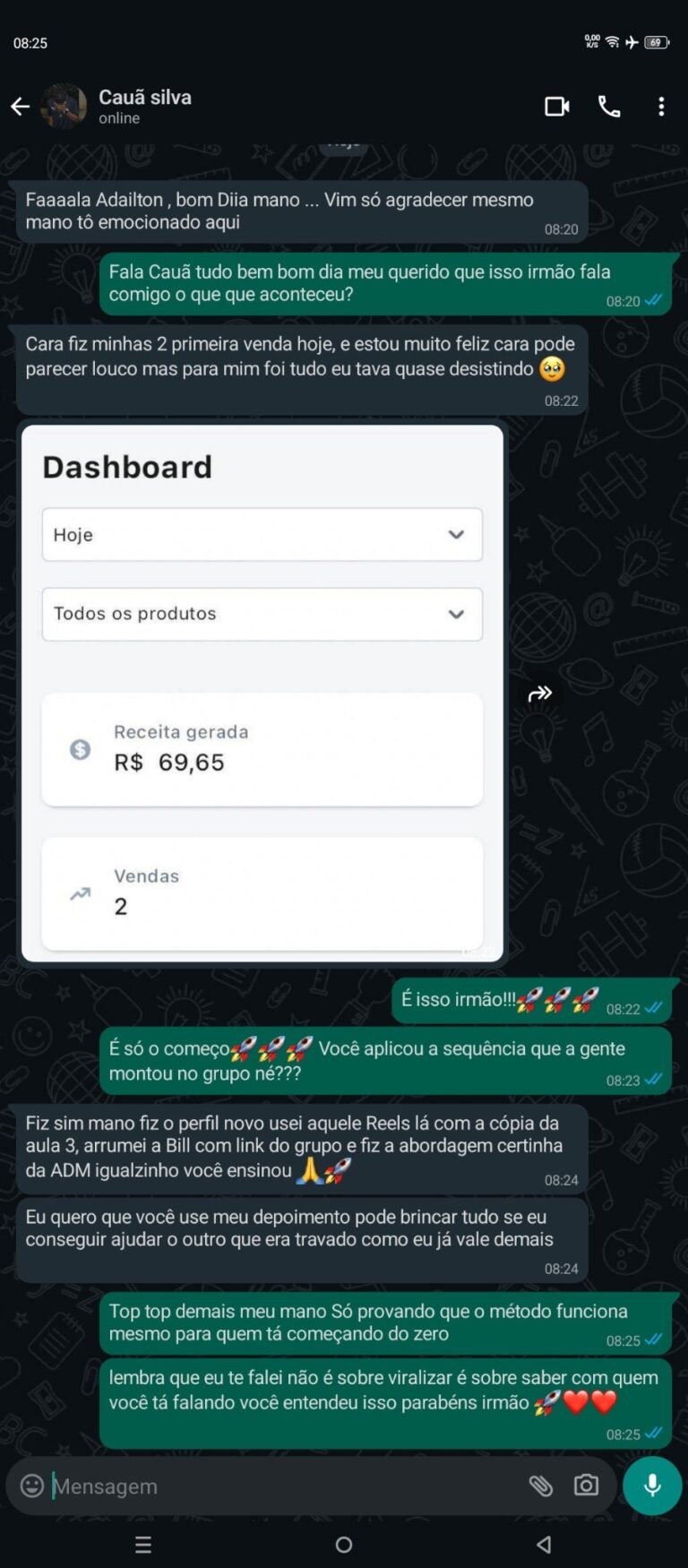Image resolution: width=688 pixels, height=1568 pixels.
Task: Start a voice call with Cauã silva
Action: [x=609, y=107]
